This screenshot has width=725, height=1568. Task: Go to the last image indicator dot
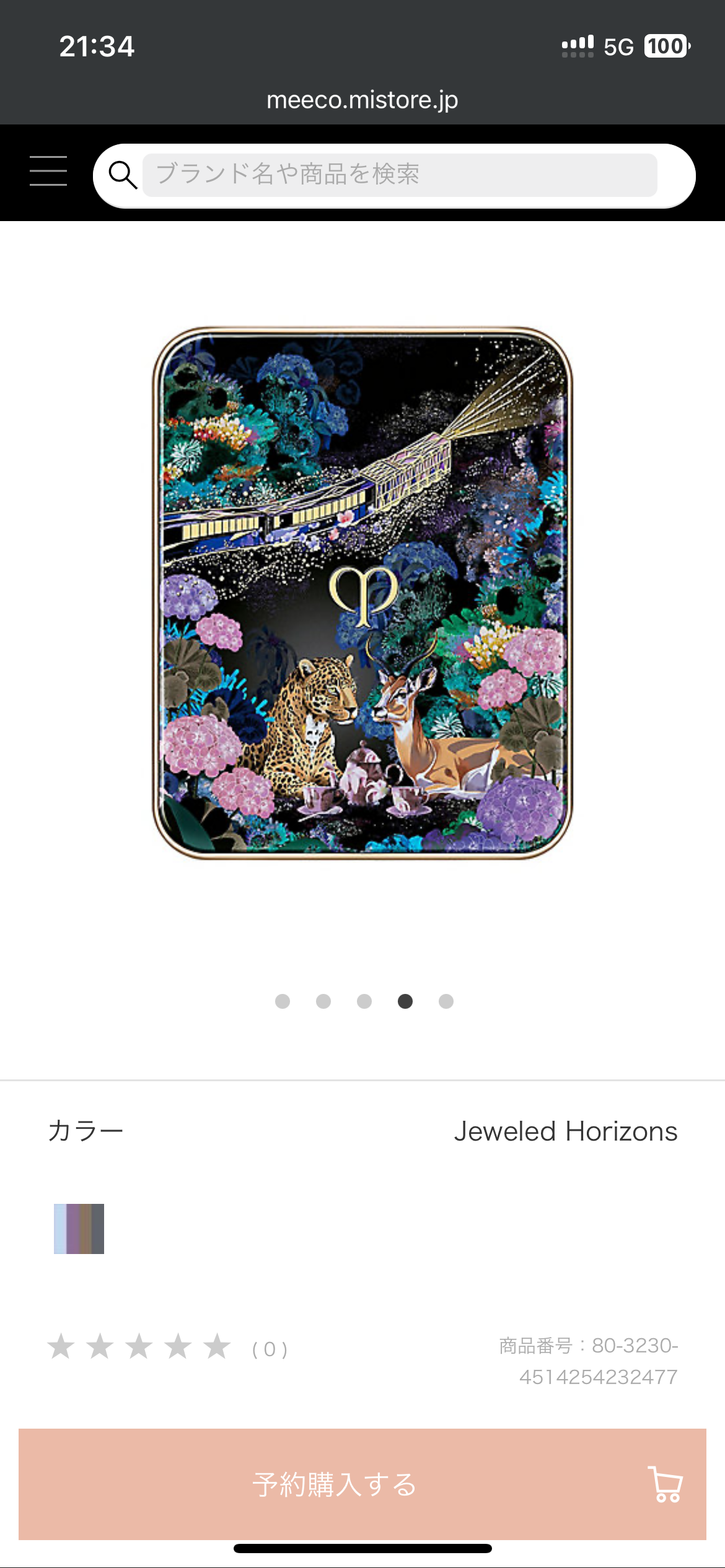[x=446, y=1001]
